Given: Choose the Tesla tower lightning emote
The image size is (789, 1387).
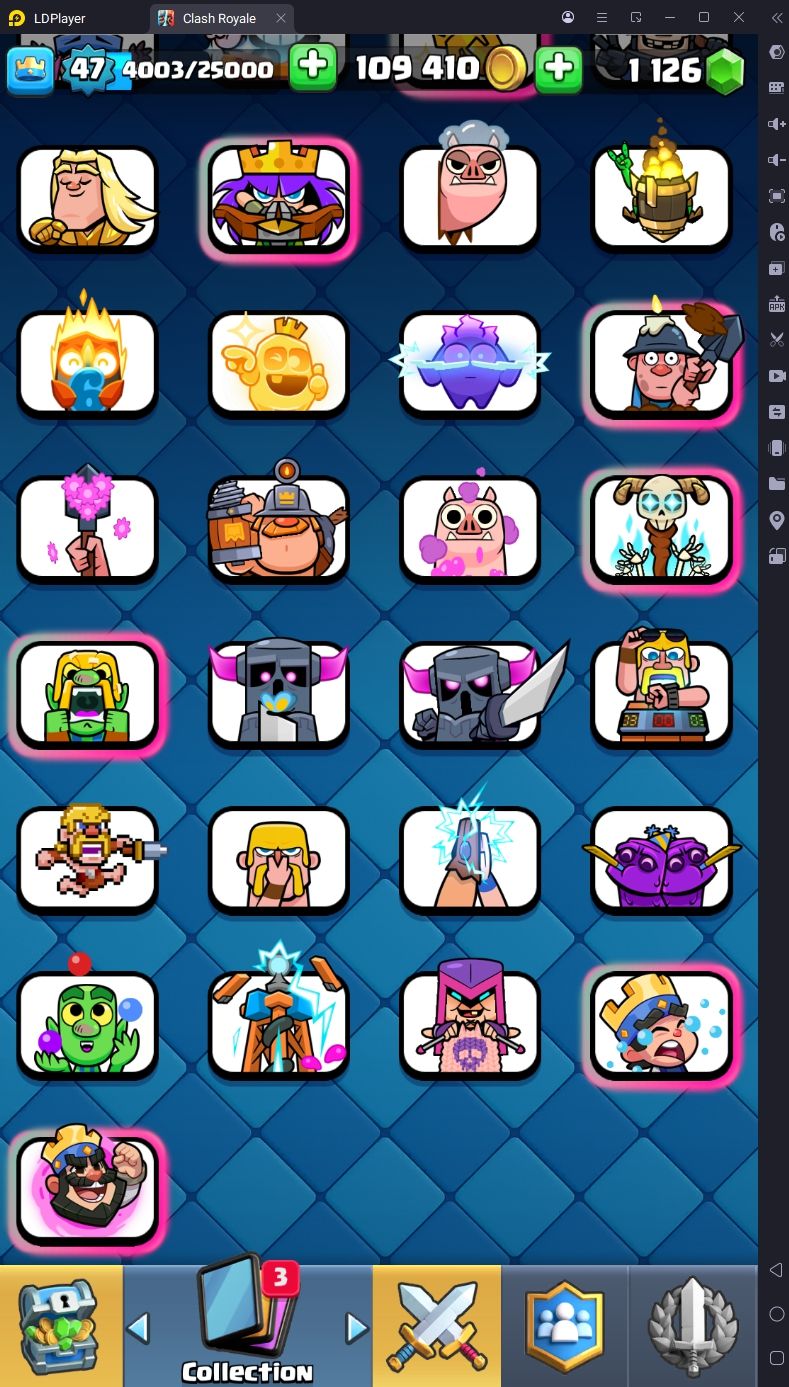Looking at the screenshot, I should pyautogui.click(x=279, y=1024).
